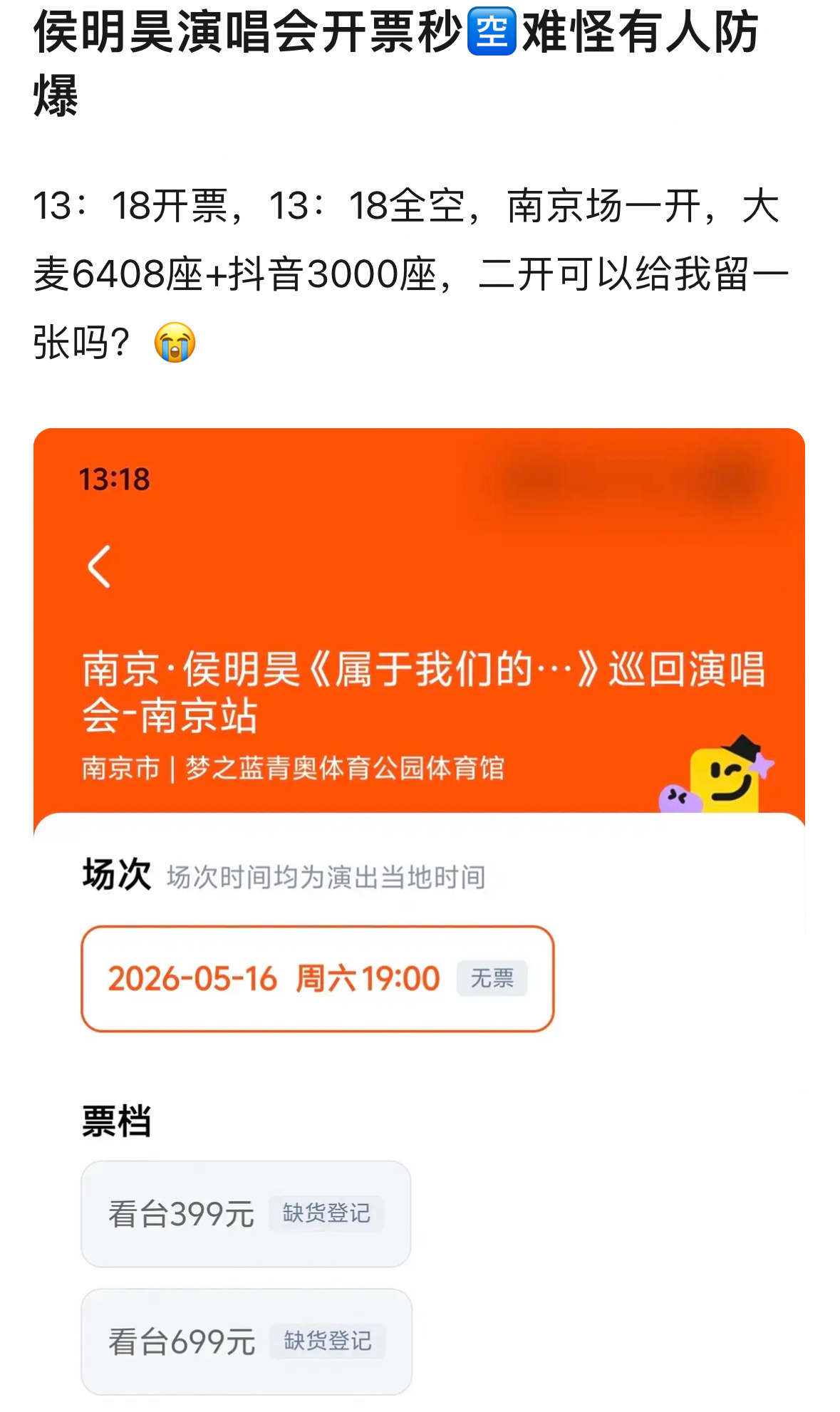840x1412 pixels.
Task: Open 缺货登记 for the 399元 tier
Action: coord(327,1213)
